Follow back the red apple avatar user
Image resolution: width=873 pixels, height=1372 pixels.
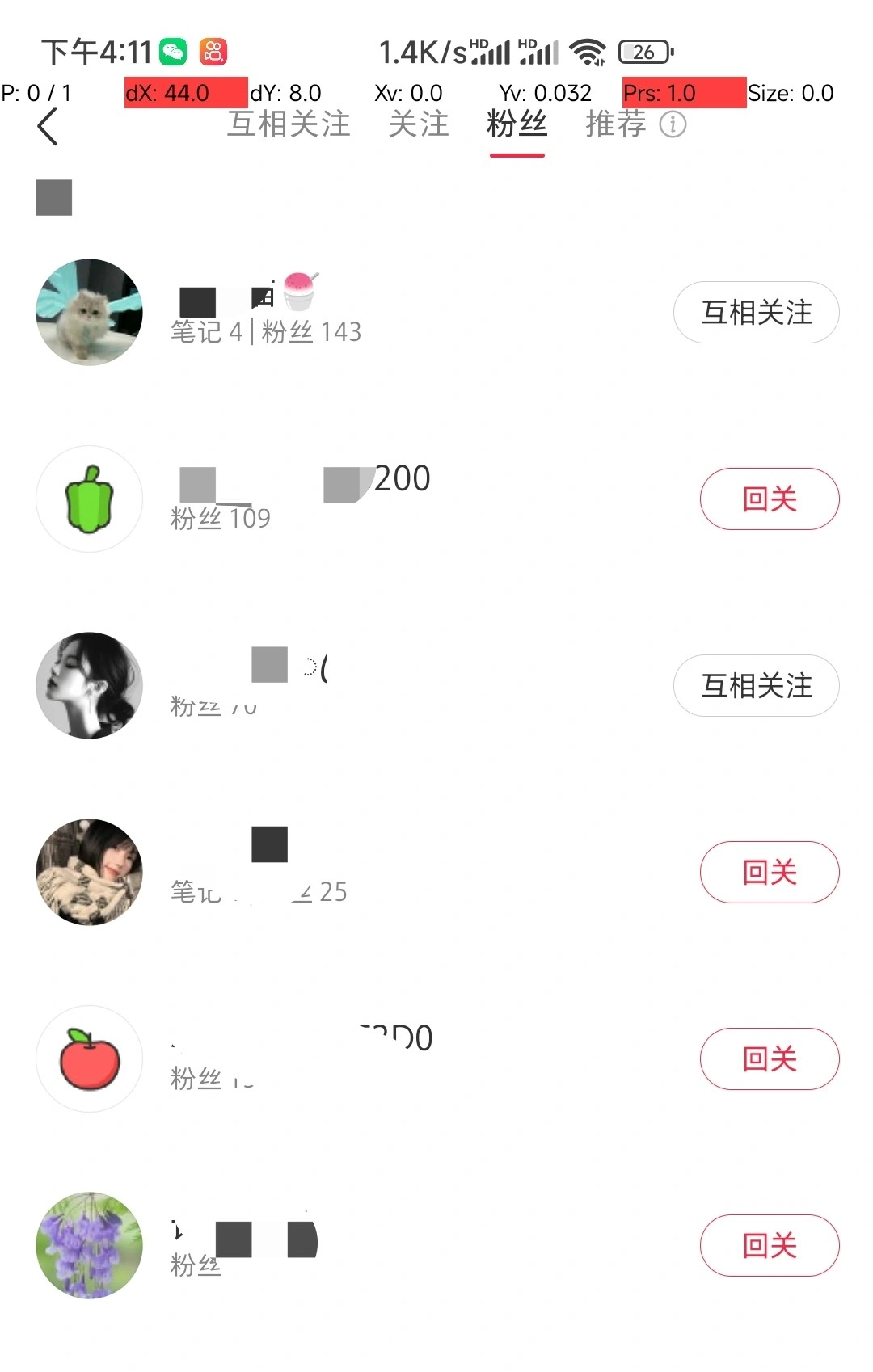click(x=769, y=1059)
